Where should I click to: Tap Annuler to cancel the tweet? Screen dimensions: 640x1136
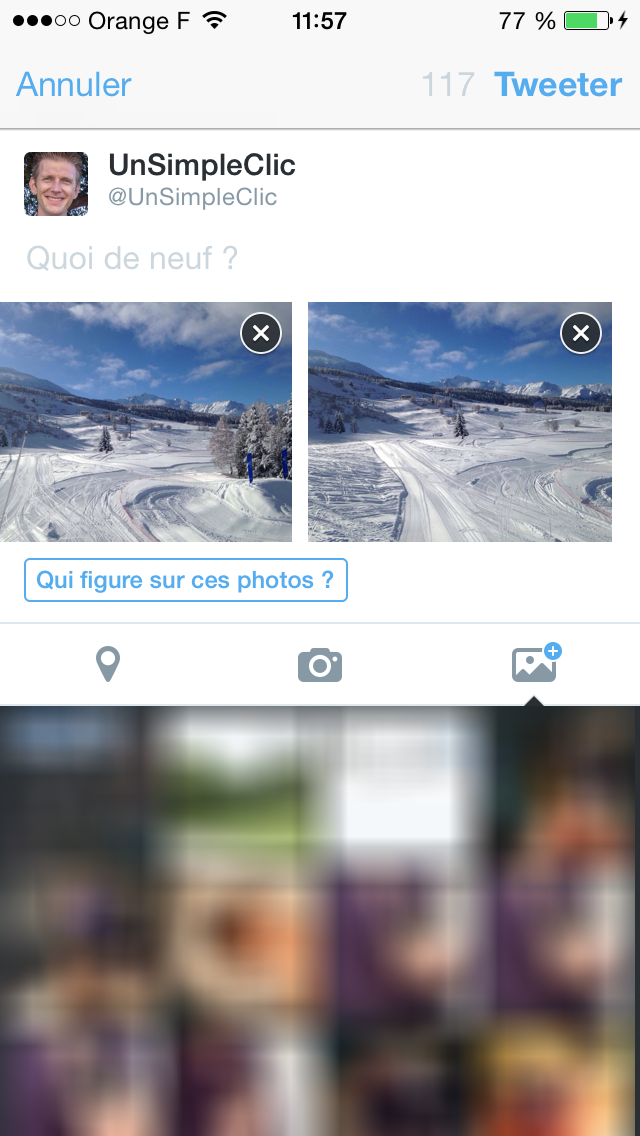click(74, 85)
